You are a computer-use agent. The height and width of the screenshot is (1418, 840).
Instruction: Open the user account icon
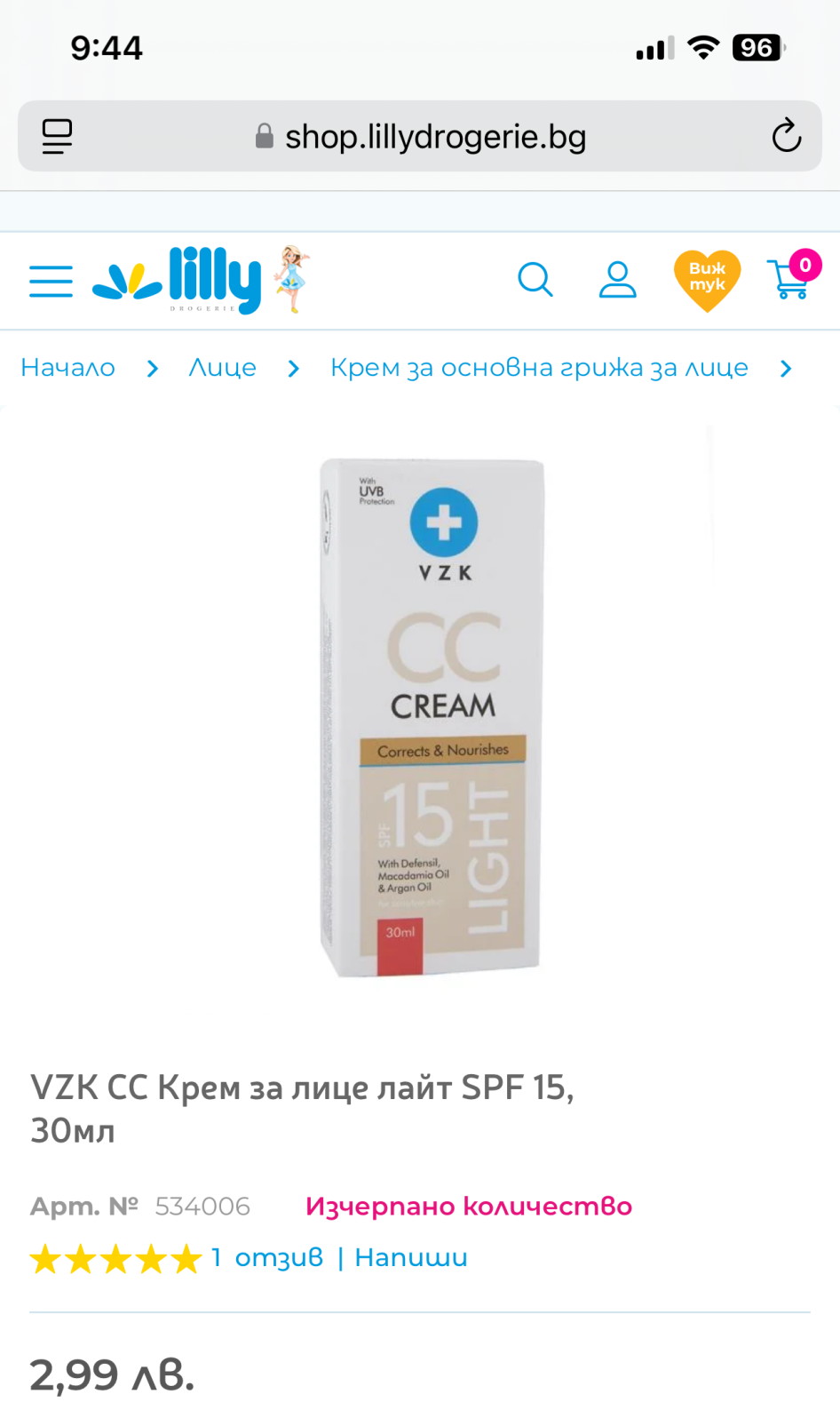pyautogui.click(x=617, y=279)
